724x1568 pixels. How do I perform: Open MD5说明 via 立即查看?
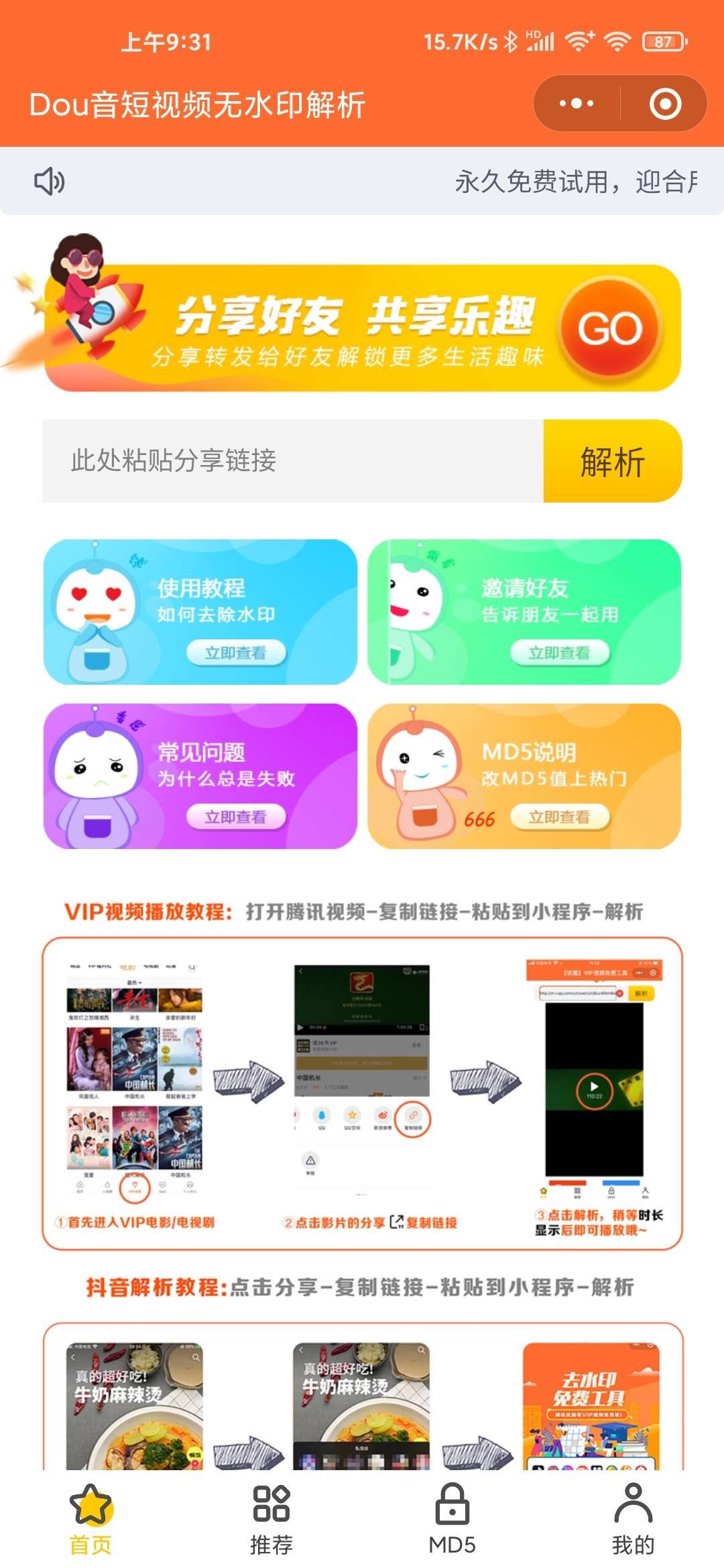coord(558,816)
